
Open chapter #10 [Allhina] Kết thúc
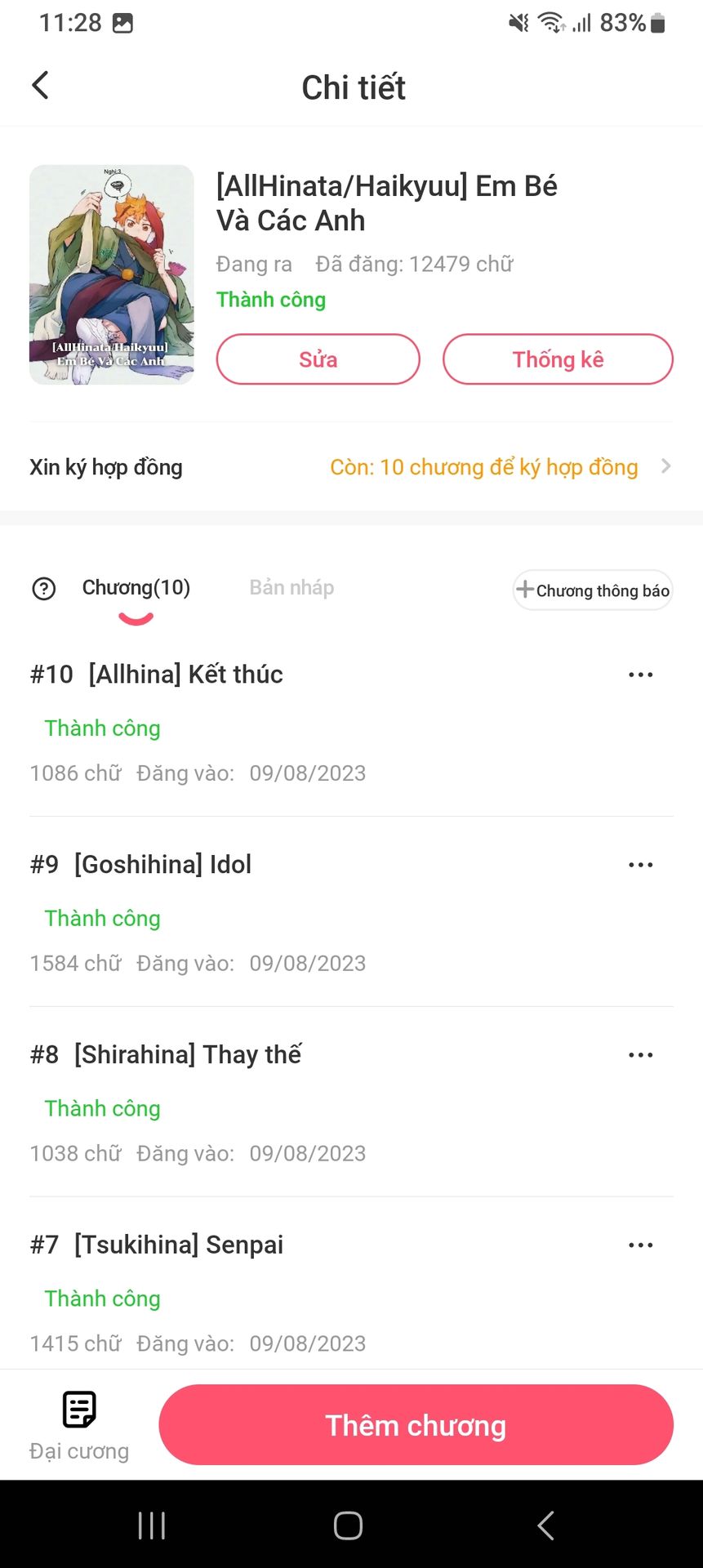point(185,675)
